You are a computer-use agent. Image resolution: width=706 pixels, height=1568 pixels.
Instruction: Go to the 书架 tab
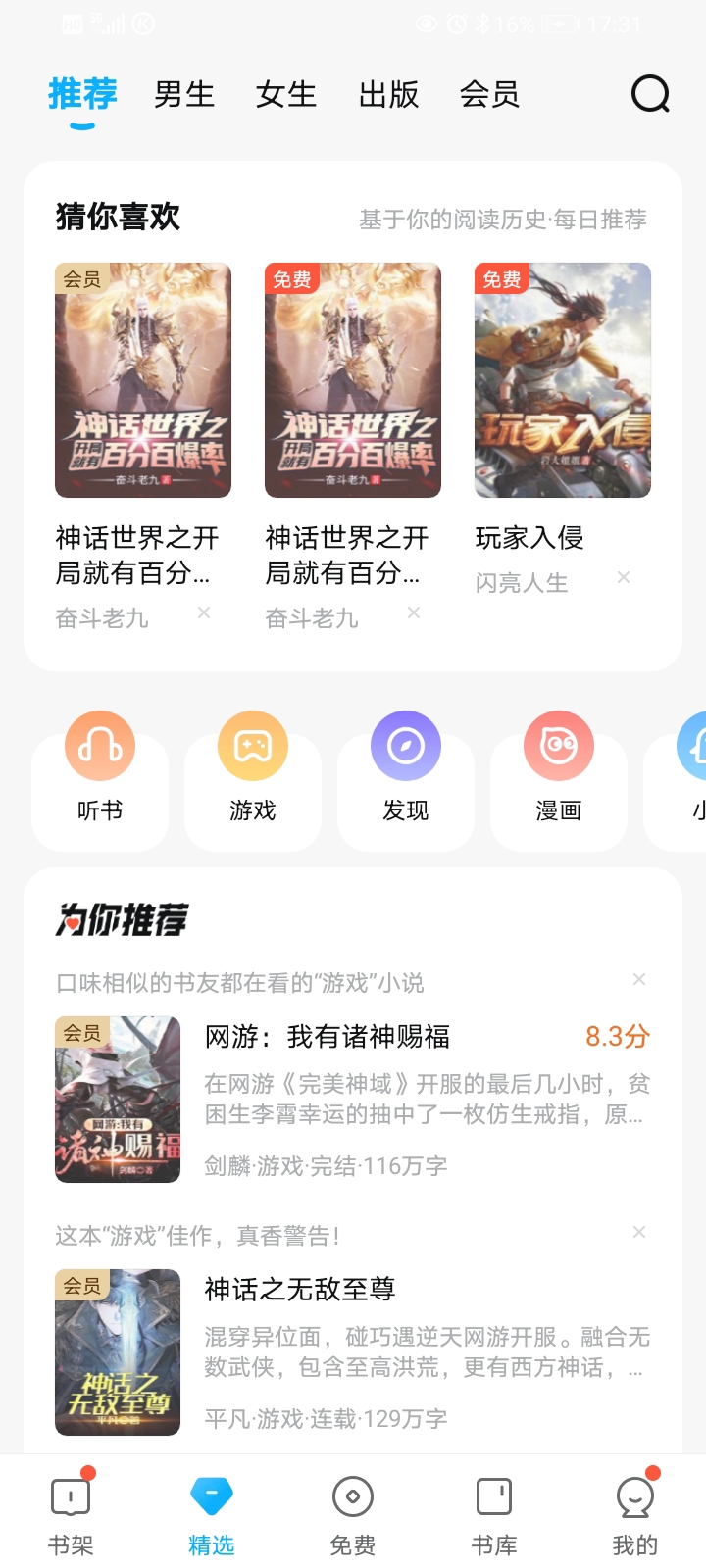71,1512
